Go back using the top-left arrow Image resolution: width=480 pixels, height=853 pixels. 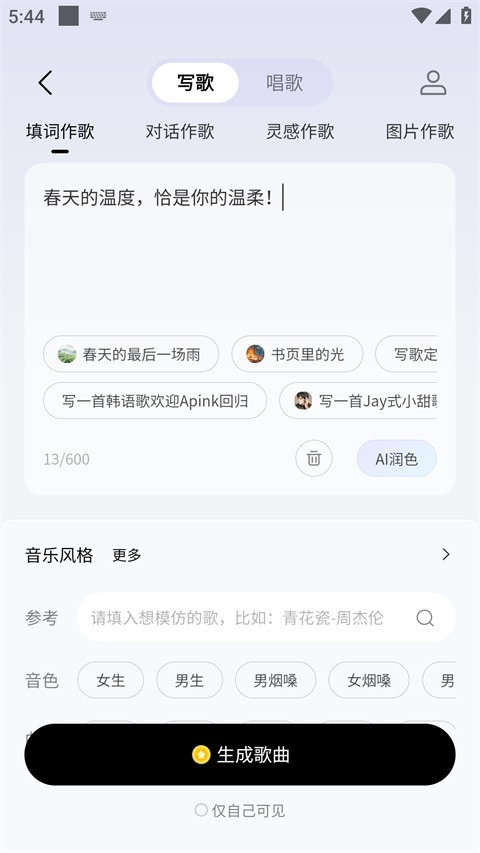click(46, 83)
